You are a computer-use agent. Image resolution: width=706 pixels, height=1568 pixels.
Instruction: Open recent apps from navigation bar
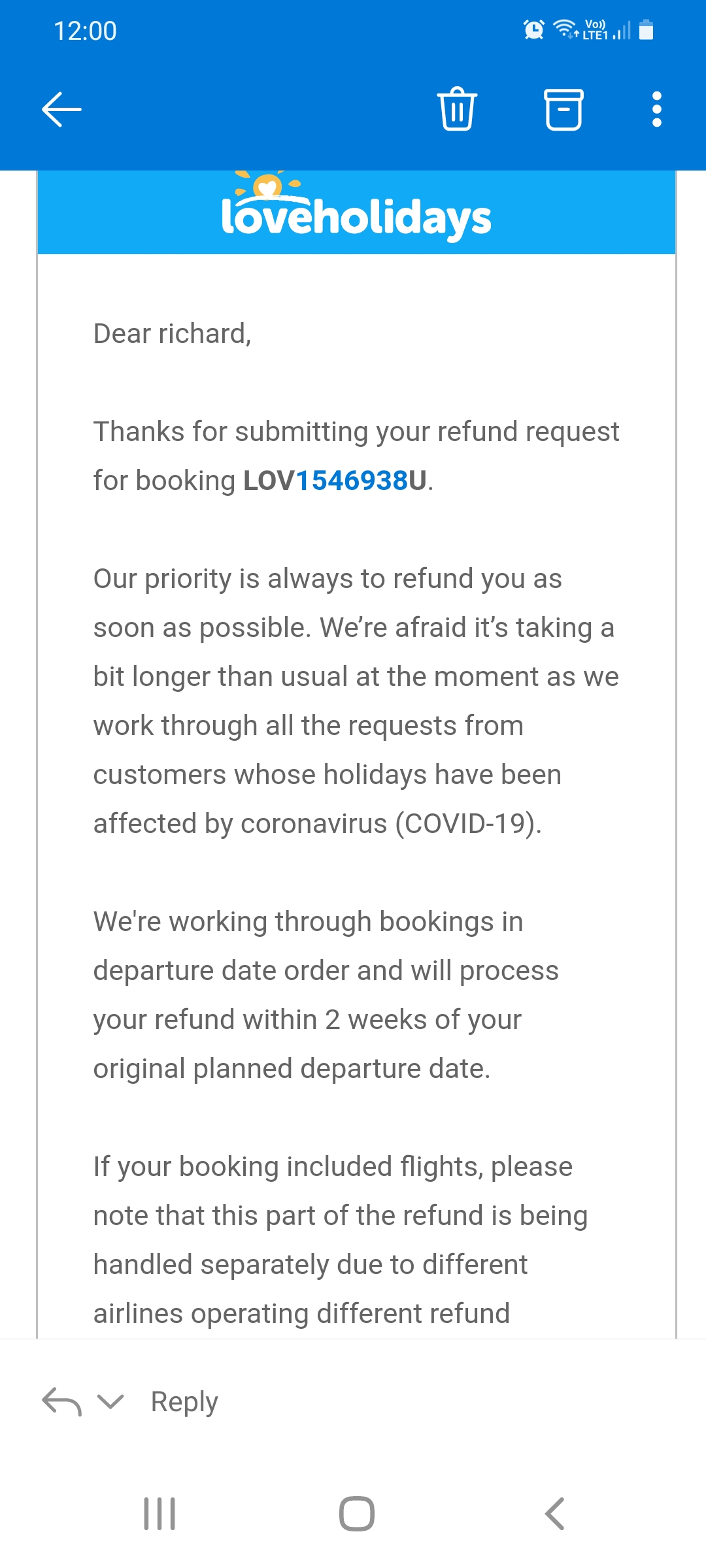click(160, 1514)
